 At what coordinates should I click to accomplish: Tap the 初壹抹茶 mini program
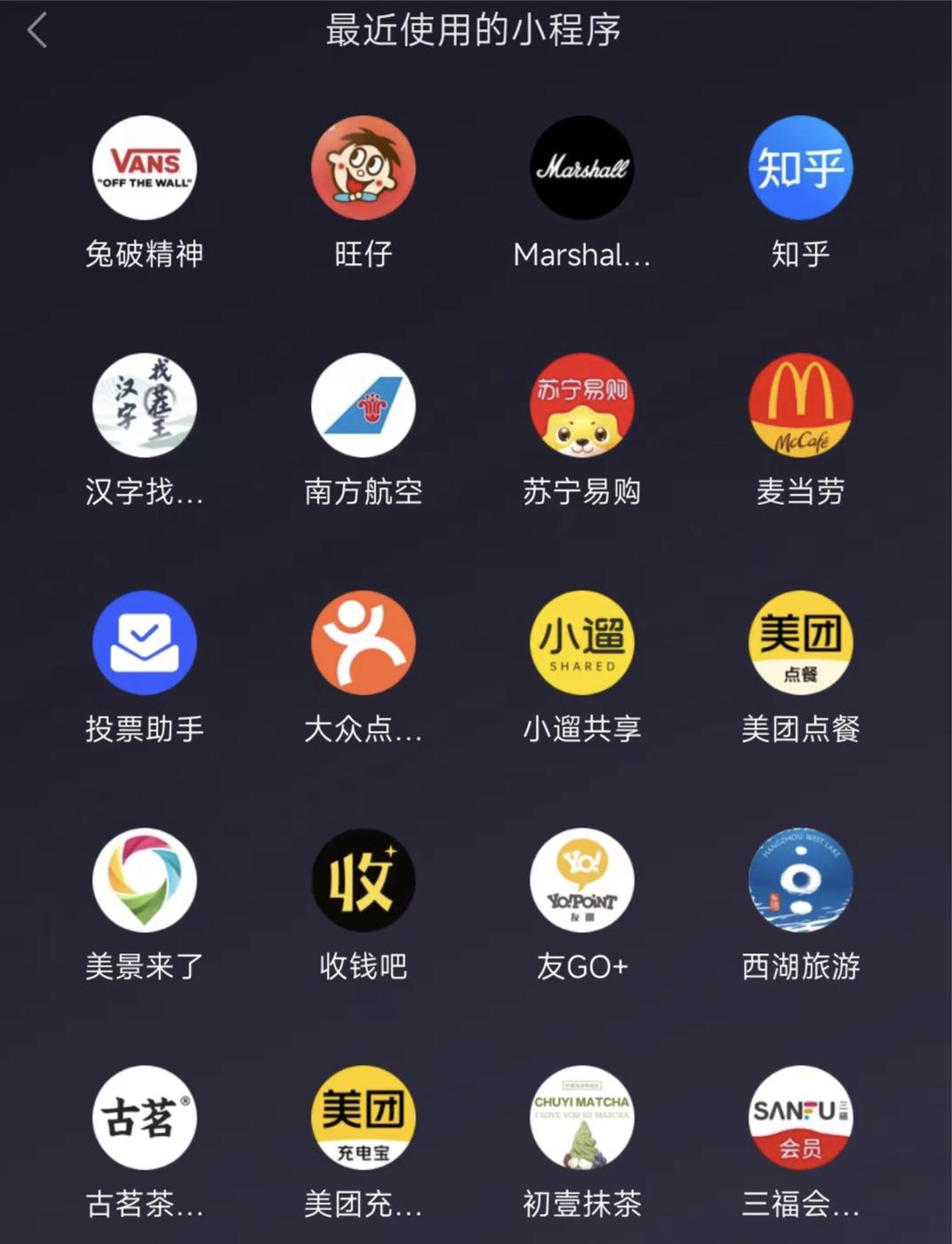(582, 1118)
